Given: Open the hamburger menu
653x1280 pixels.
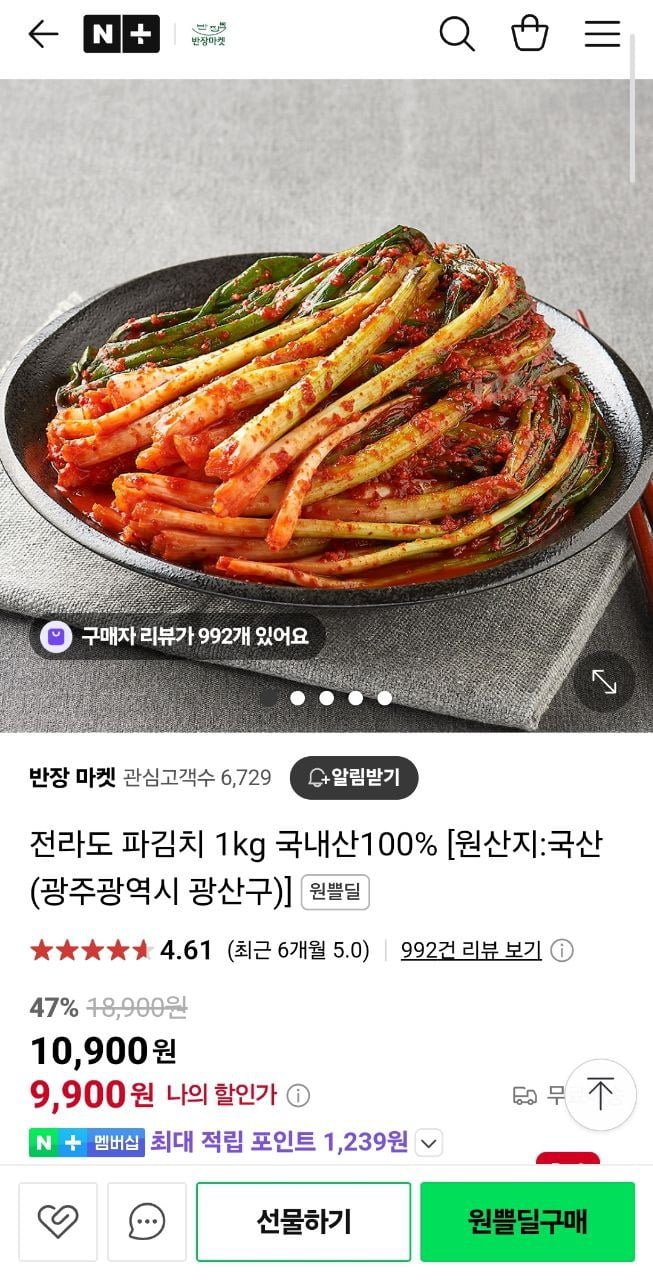Looking at the screenshot, I should click(602, 35).
